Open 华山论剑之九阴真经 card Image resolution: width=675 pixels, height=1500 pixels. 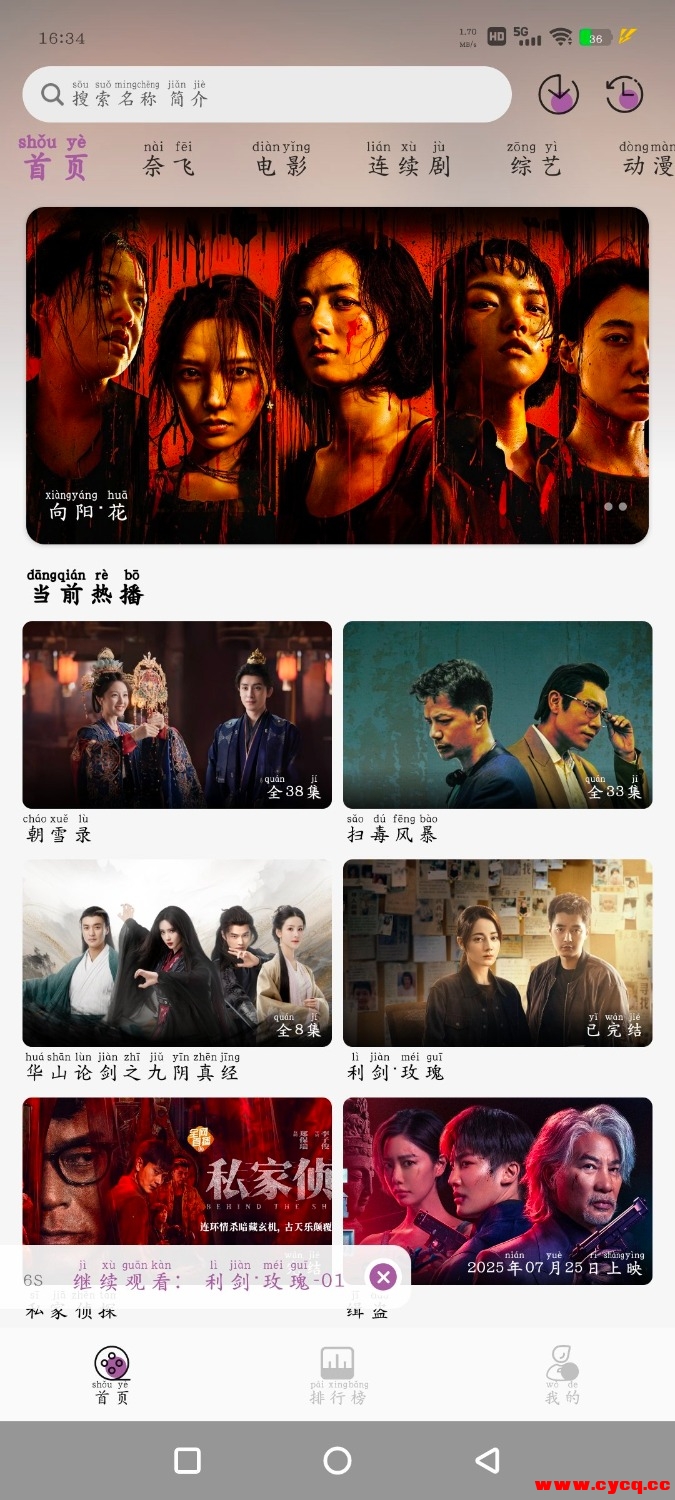click(177, 953)
